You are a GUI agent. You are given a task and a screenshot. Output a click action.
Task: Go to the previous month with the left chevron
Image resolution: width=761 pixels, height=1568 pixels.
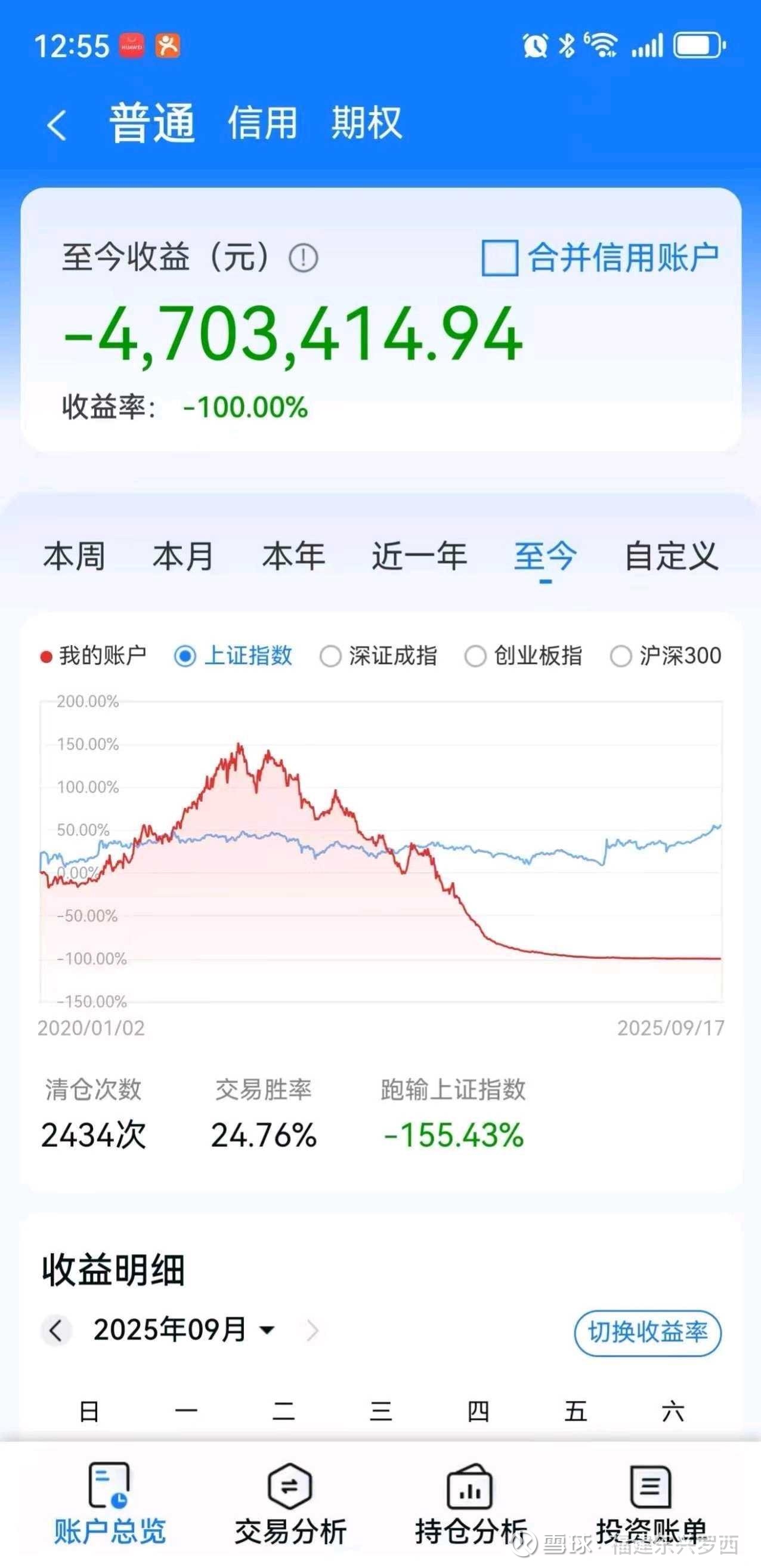56,1329
